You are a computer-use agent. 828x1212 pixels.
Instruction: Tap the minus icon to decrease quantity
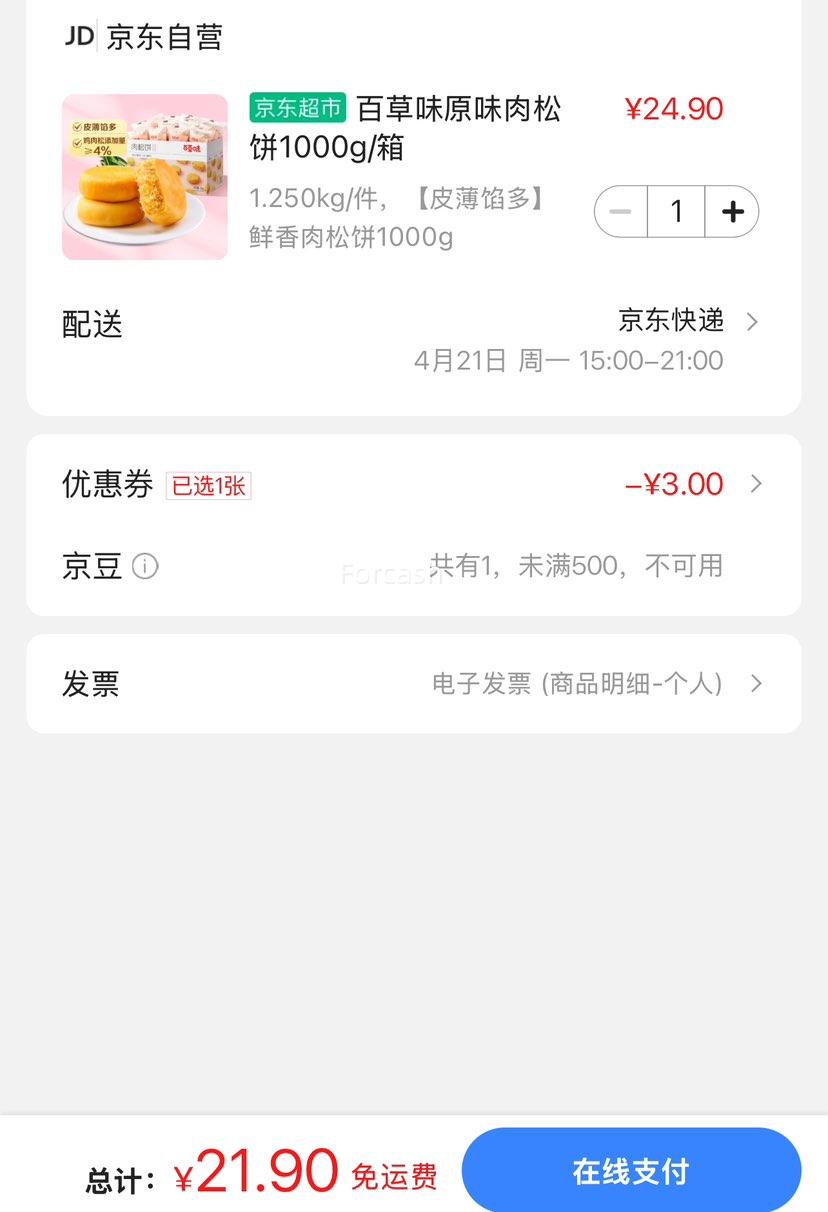click(620, 211)
